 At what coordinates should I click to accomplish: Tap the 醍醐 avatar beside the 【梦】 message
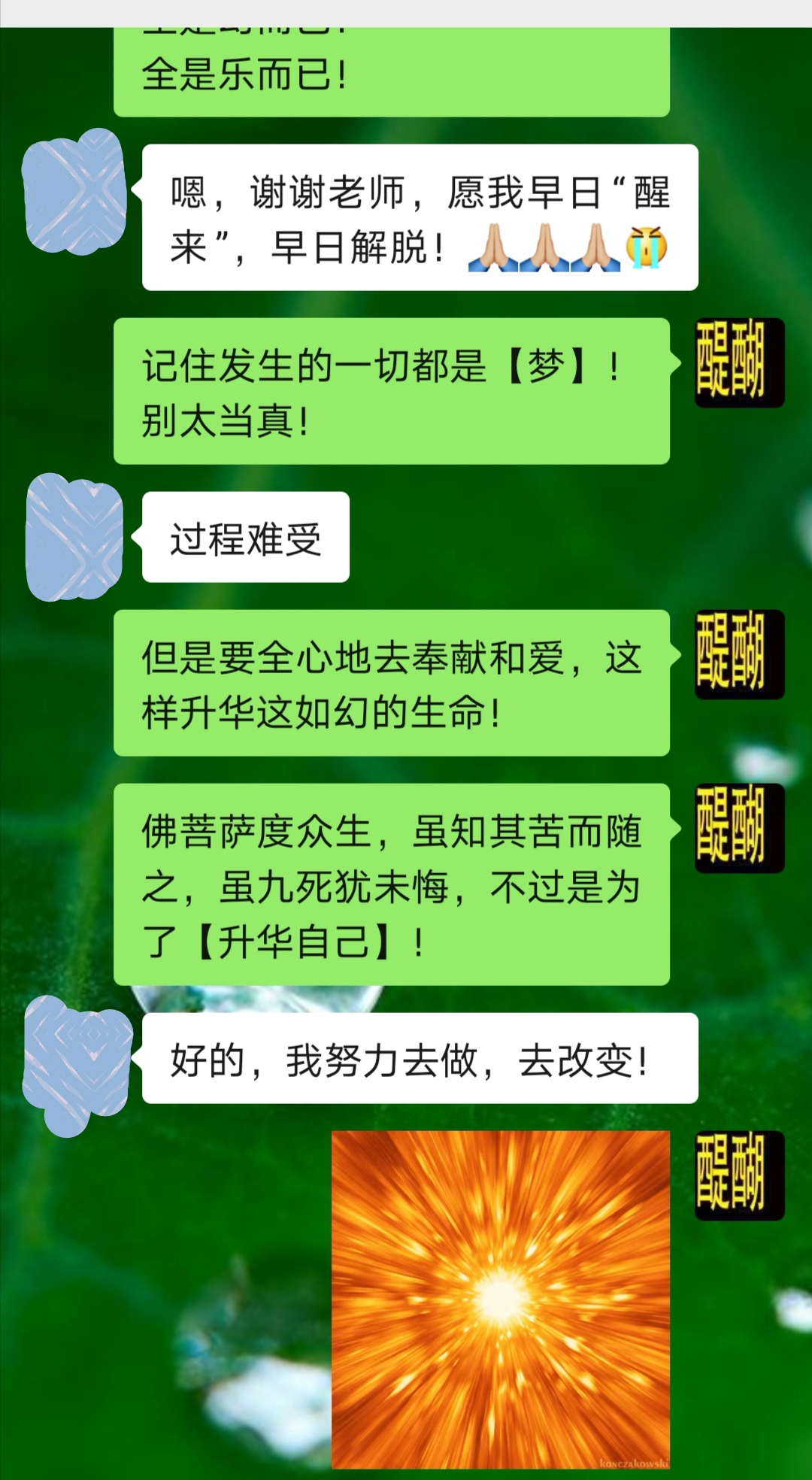(739, 362)
